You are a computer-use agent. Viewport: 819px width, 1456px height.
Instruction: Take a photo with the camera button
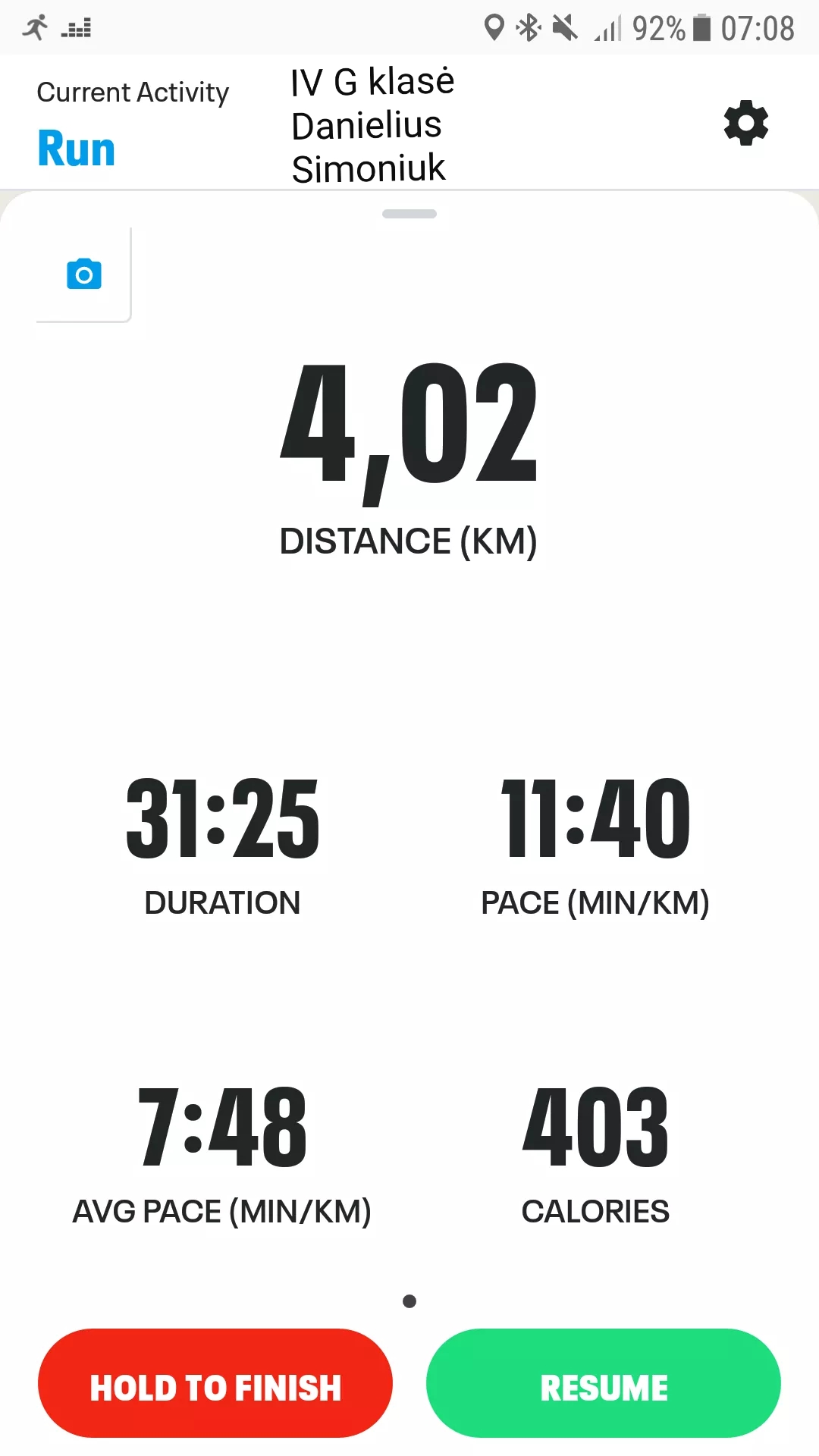[x=84, y=274]
